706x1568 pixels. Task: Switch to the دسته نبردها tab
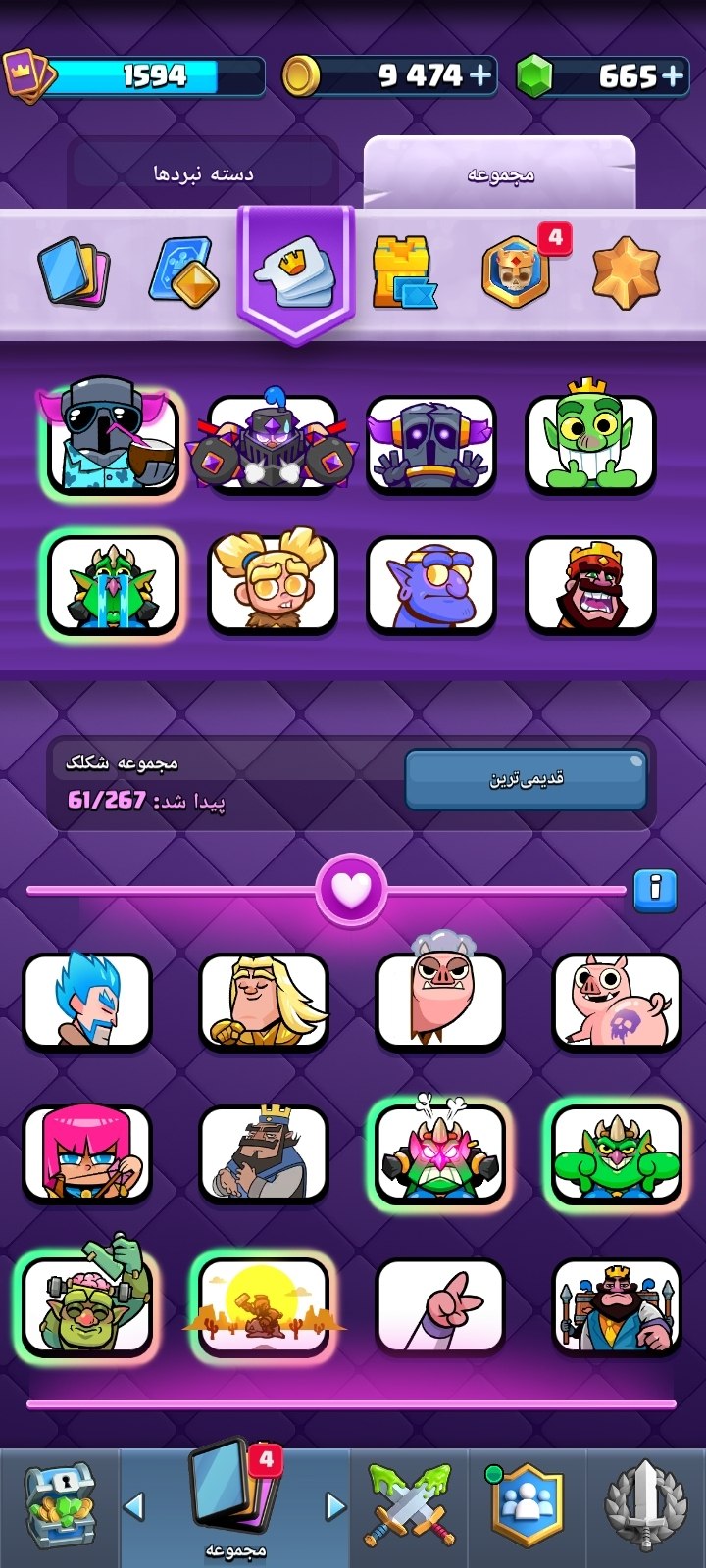204,173
